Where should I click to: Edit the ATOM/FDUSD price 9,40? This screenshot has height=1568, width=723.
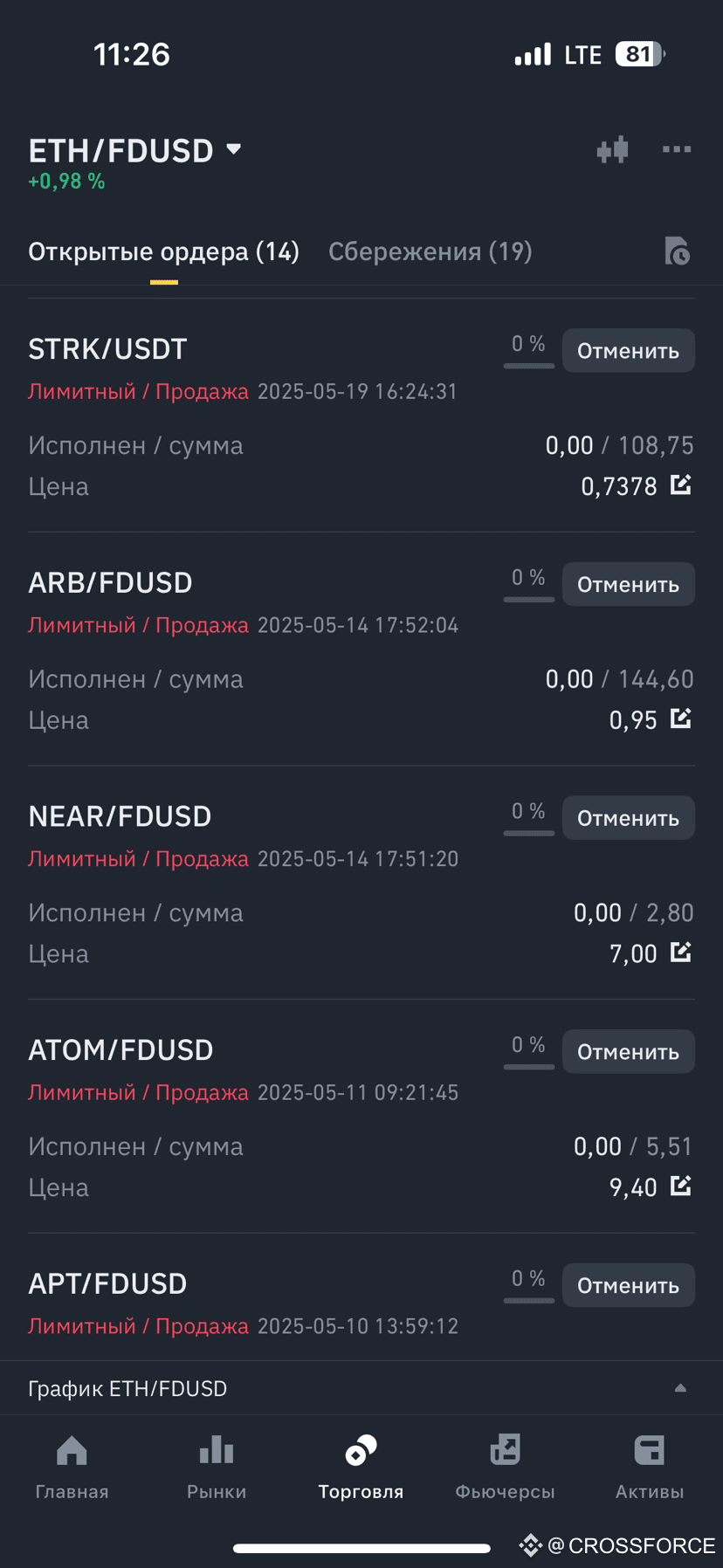pyautogui.click(x=681, y=1186)
